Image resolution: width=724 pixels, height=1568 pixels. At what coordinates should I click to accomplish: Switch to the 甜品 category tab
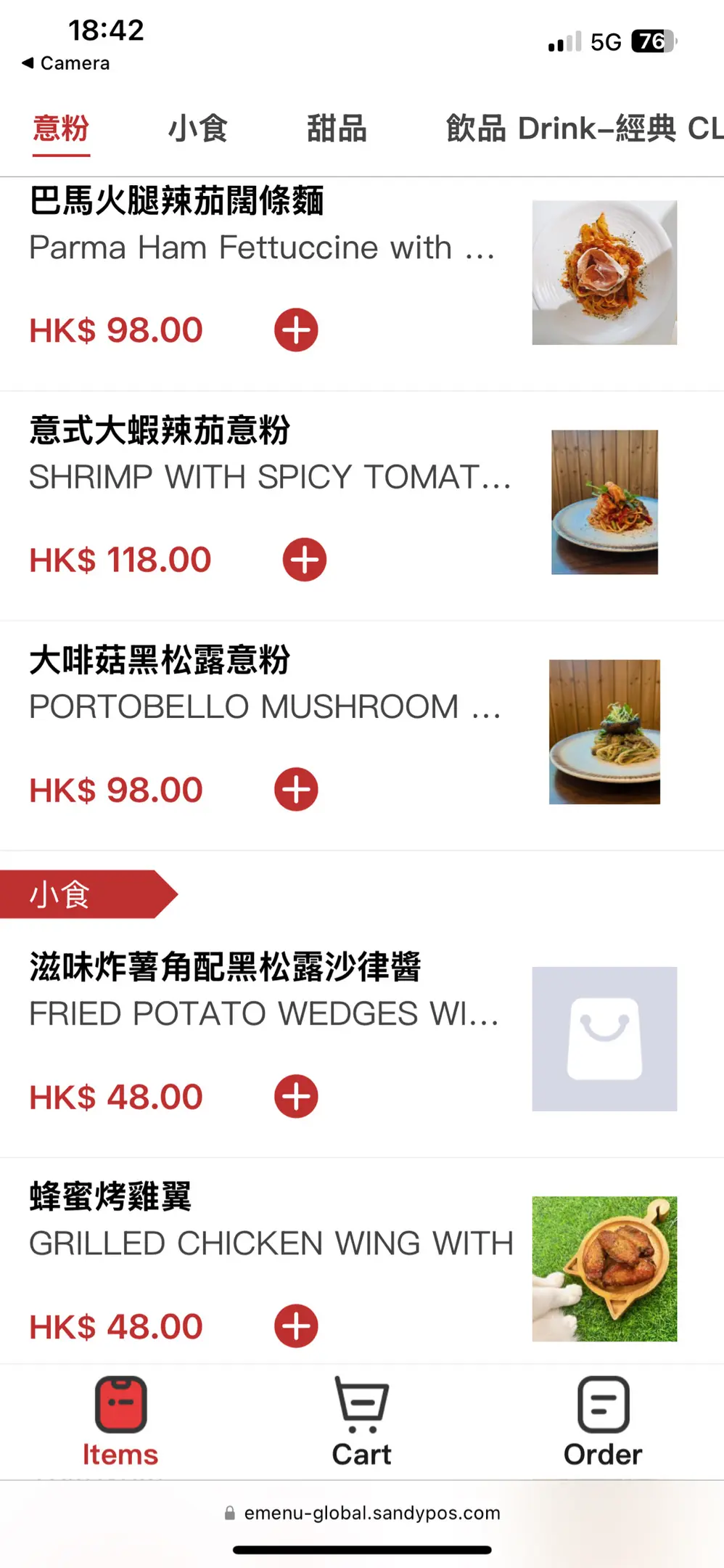click(x=337, y=128)
